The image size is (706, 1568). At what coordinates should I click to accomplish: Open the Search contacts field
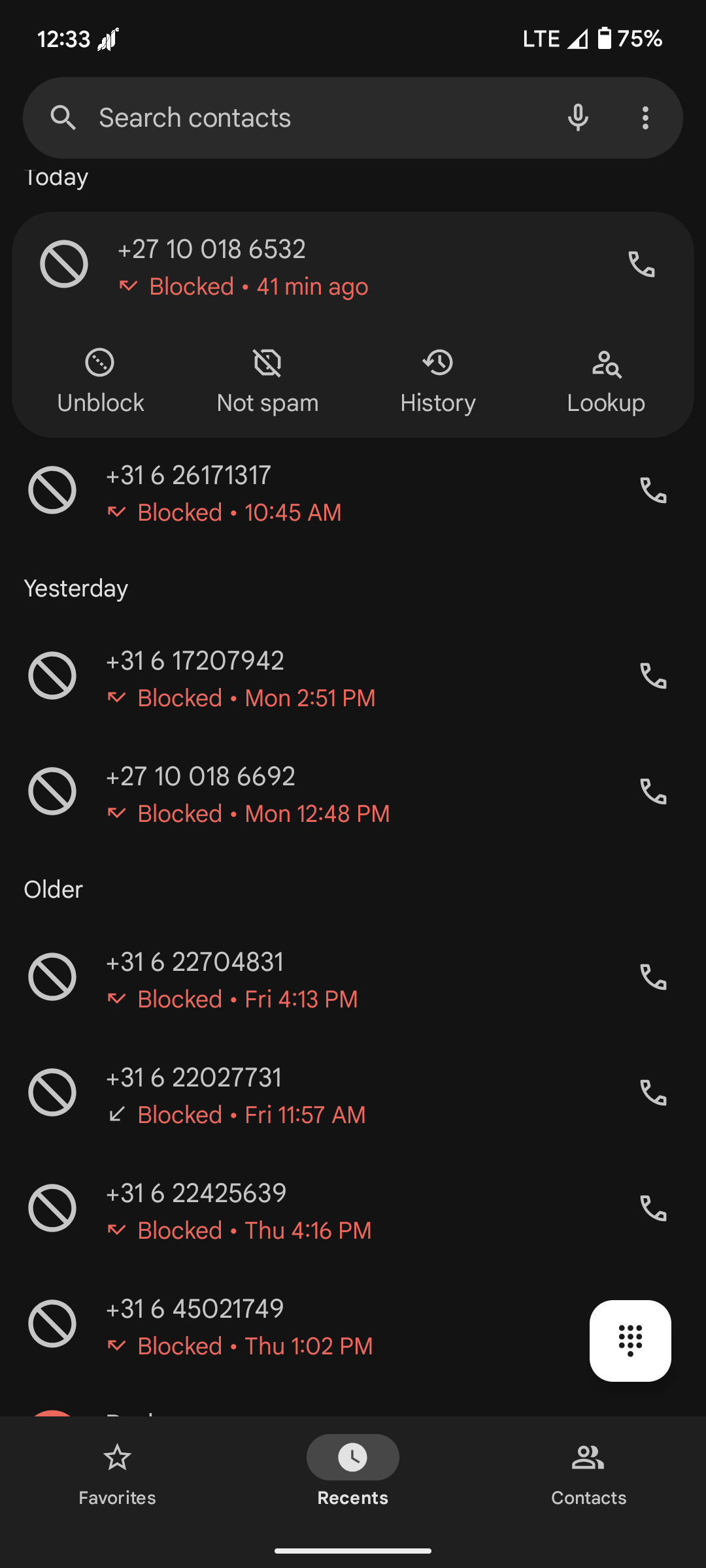[x=314, y=118]
